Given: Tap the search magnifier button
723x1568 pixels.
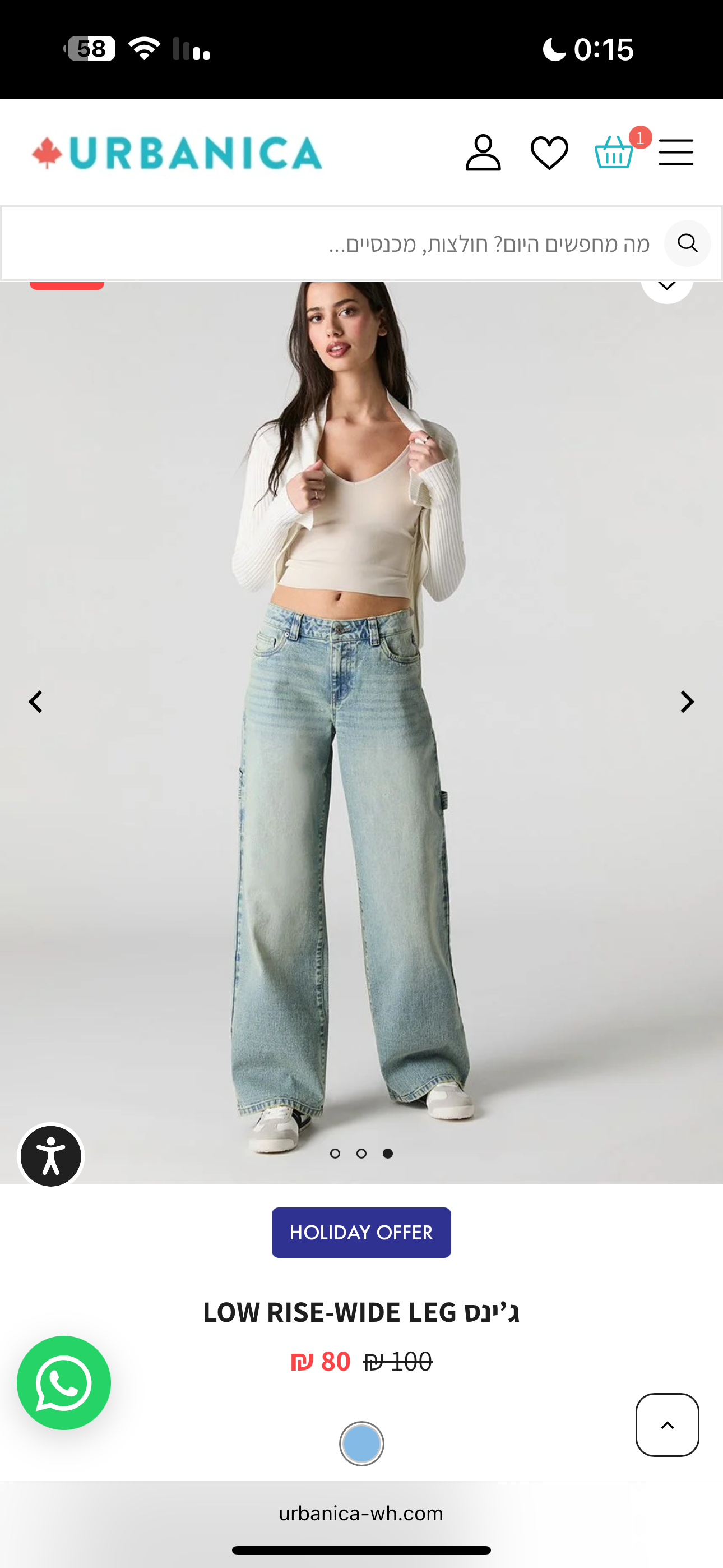Looking at the screenshot, I should pos(687,243).
